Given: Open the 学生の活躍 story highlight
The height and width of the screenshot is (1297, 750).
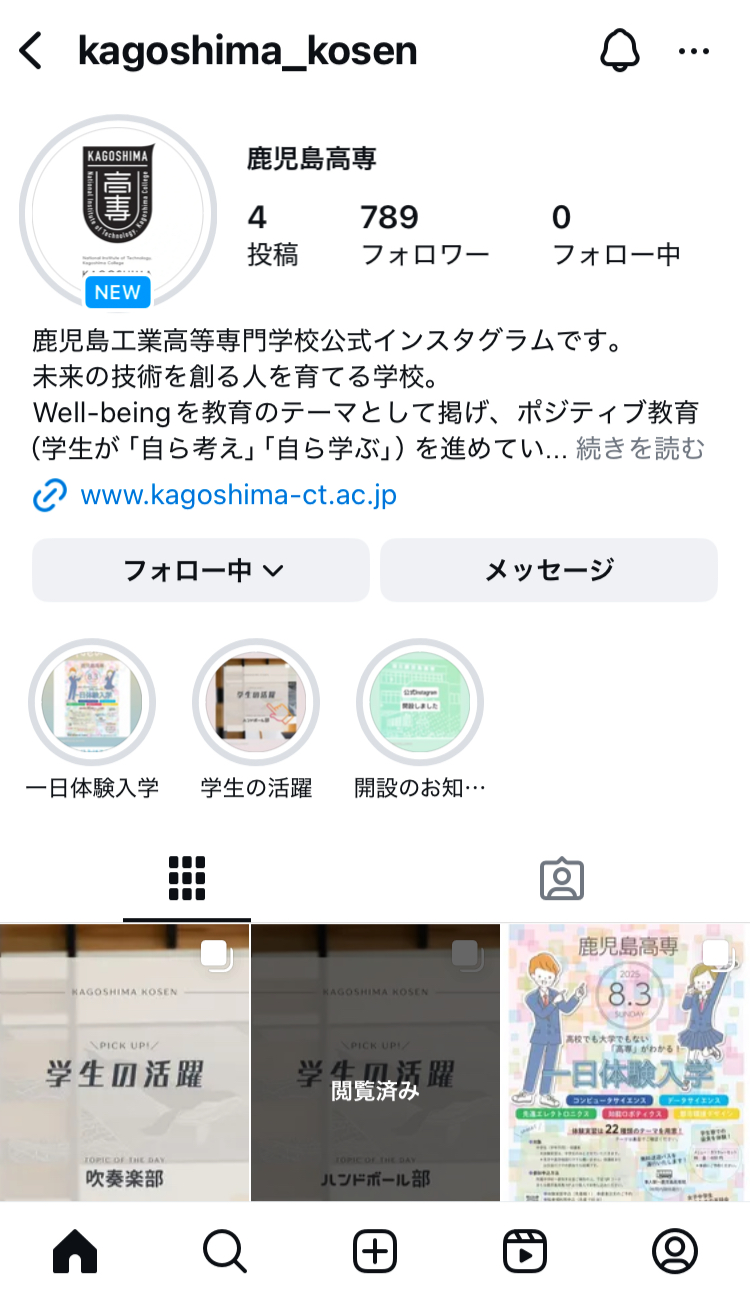Looking at the screenshot, I should tap(256, 703).
